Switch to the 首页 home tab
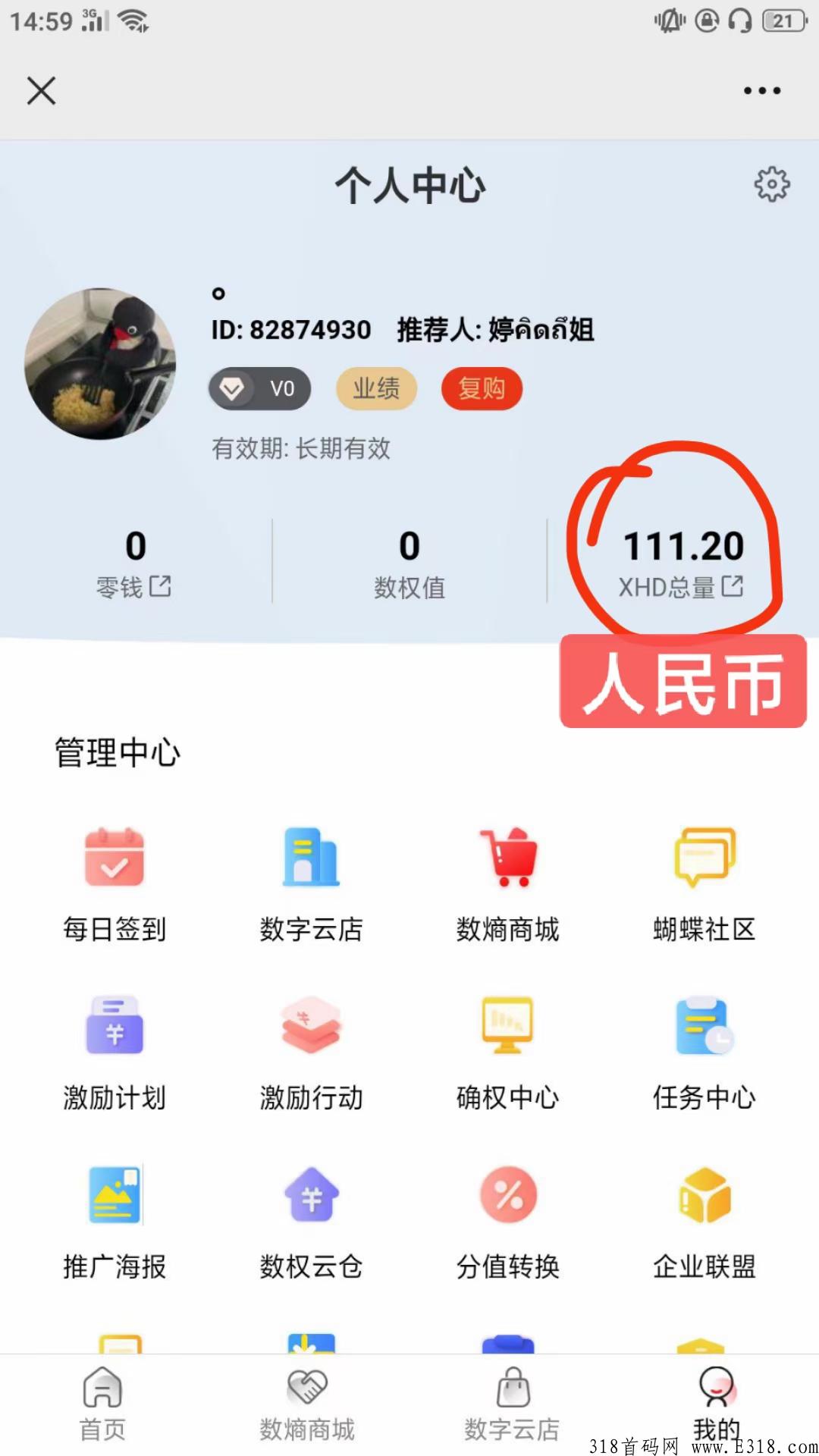 (101, 1403)
